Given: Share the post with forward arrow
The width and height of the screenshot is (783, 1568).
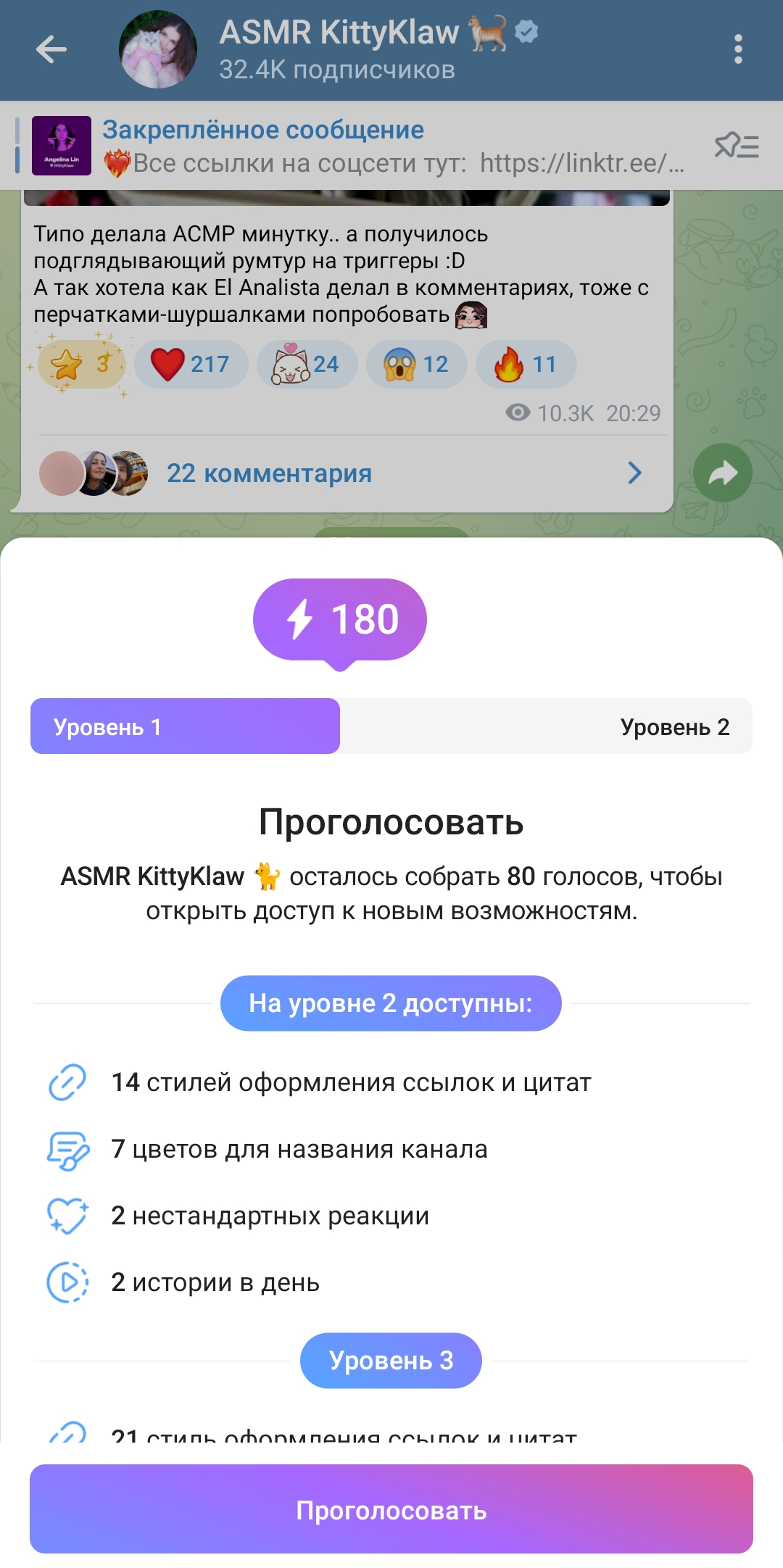Looking at the screenshot, I should click(x=722, y=473).
